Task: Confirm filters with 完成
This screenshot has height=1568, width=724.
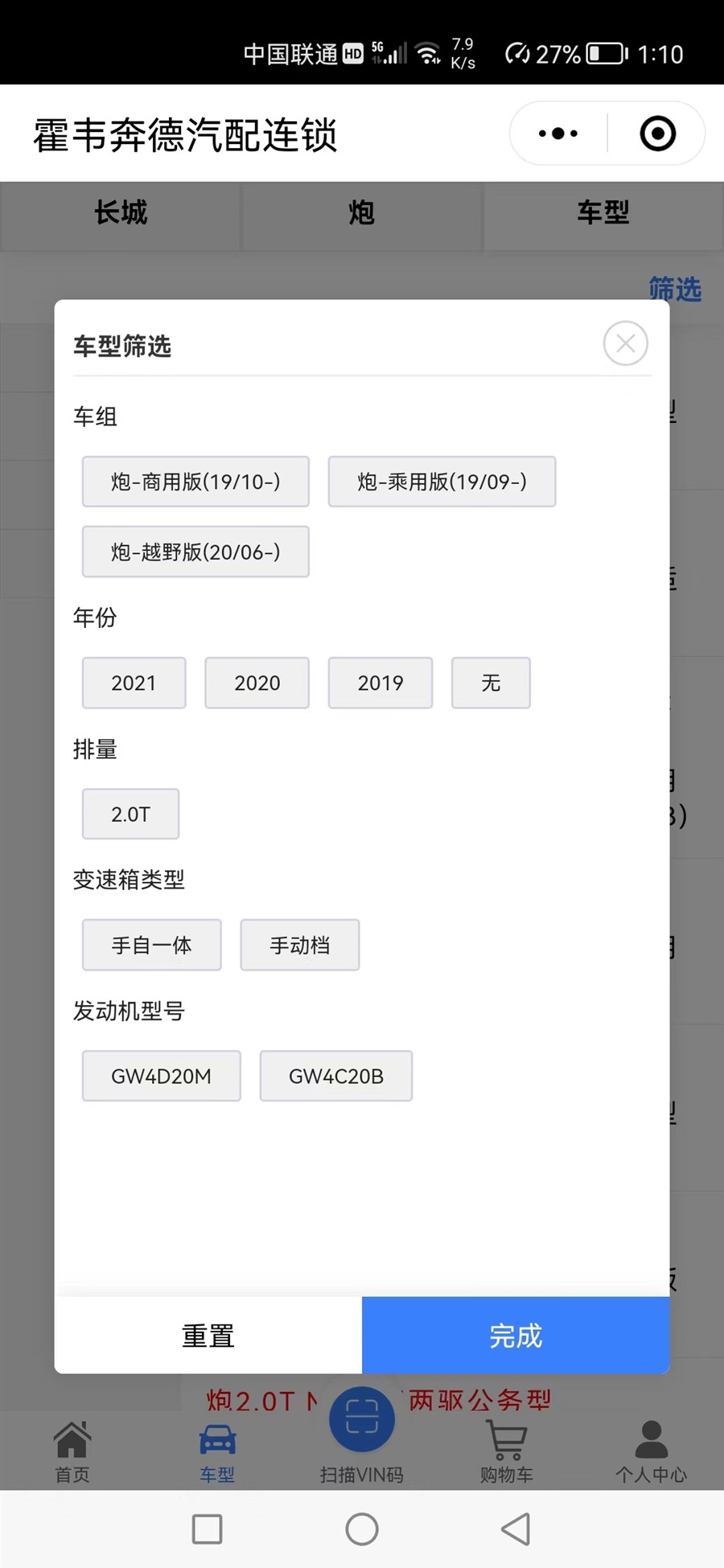Action: (516, 1335)
